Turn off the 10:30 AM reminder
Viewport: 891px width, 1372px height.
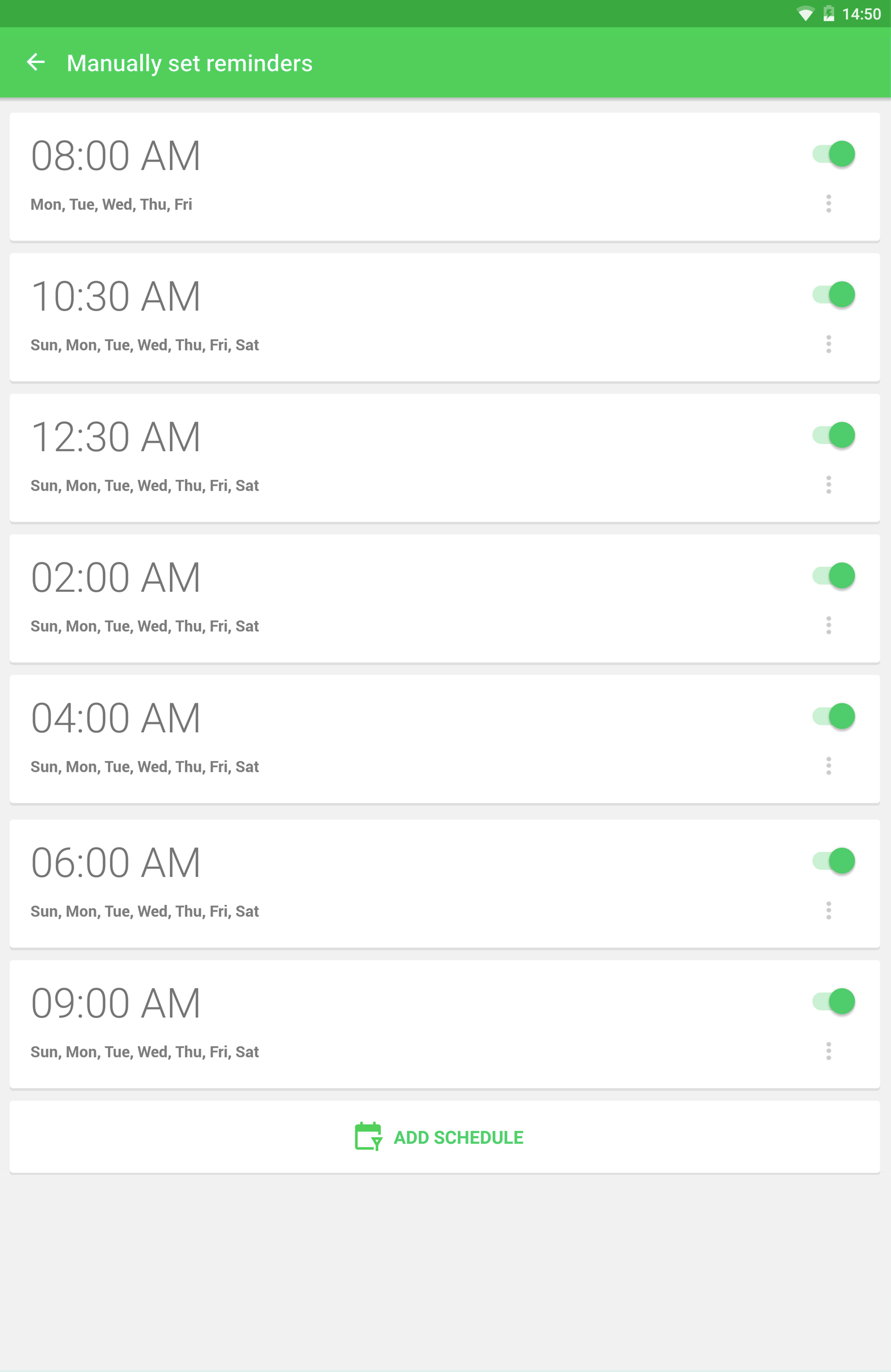(x=833, y=295)
